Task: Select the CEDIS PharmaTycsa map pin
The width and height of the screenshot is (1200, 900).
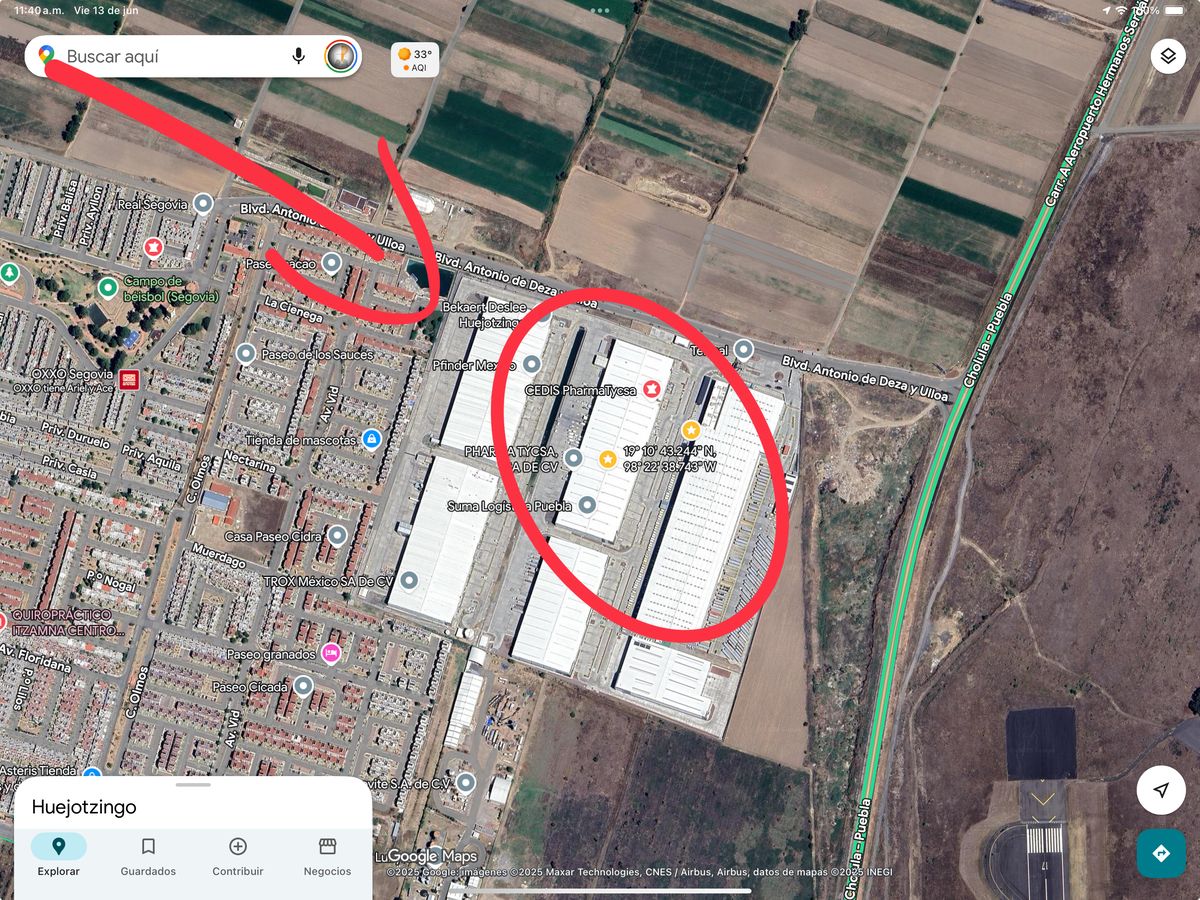Action: [x=652, y=389]
